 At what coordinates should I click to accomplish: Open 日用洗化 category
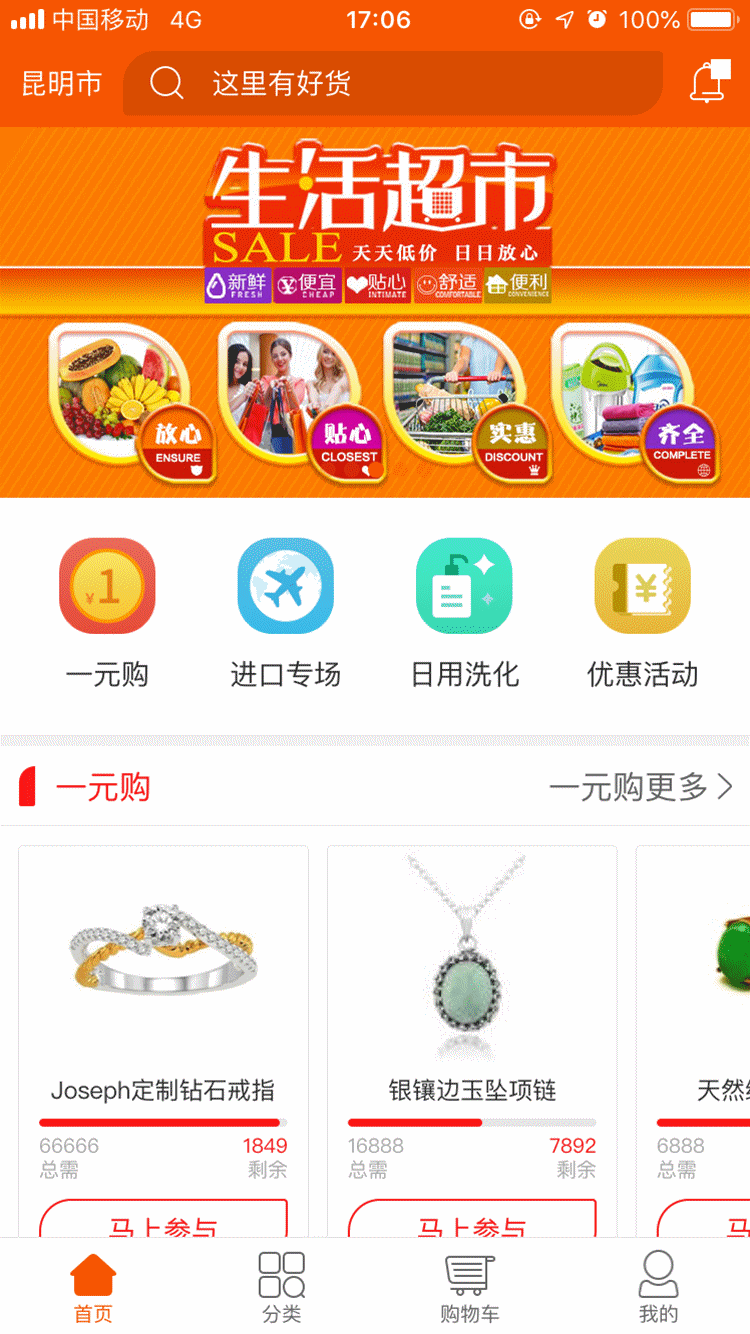[464, 612]
